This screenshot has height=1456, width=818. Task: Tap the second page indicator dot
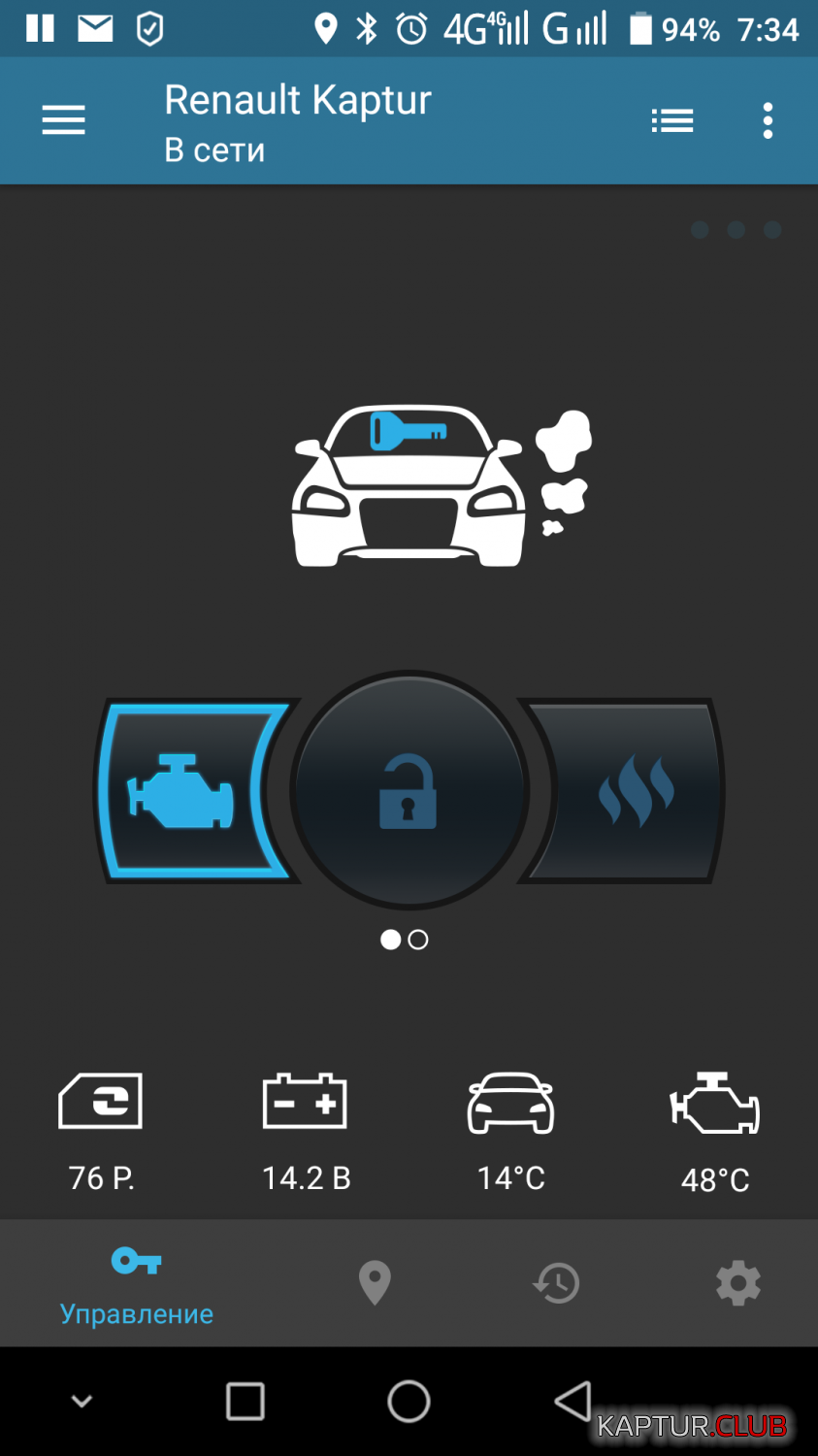[418, 940]
